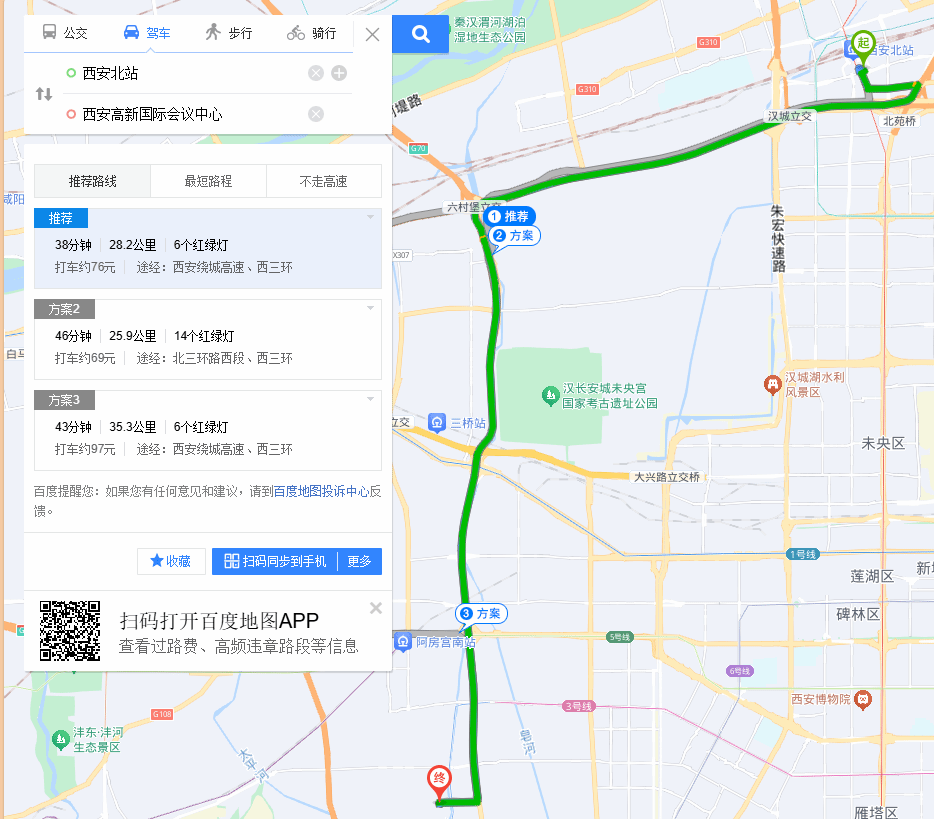The height and width of the screenshot is (819, 934).
Task: Select the 不走高速 route option
Action: pyautogui.click(x=323, y=181)
